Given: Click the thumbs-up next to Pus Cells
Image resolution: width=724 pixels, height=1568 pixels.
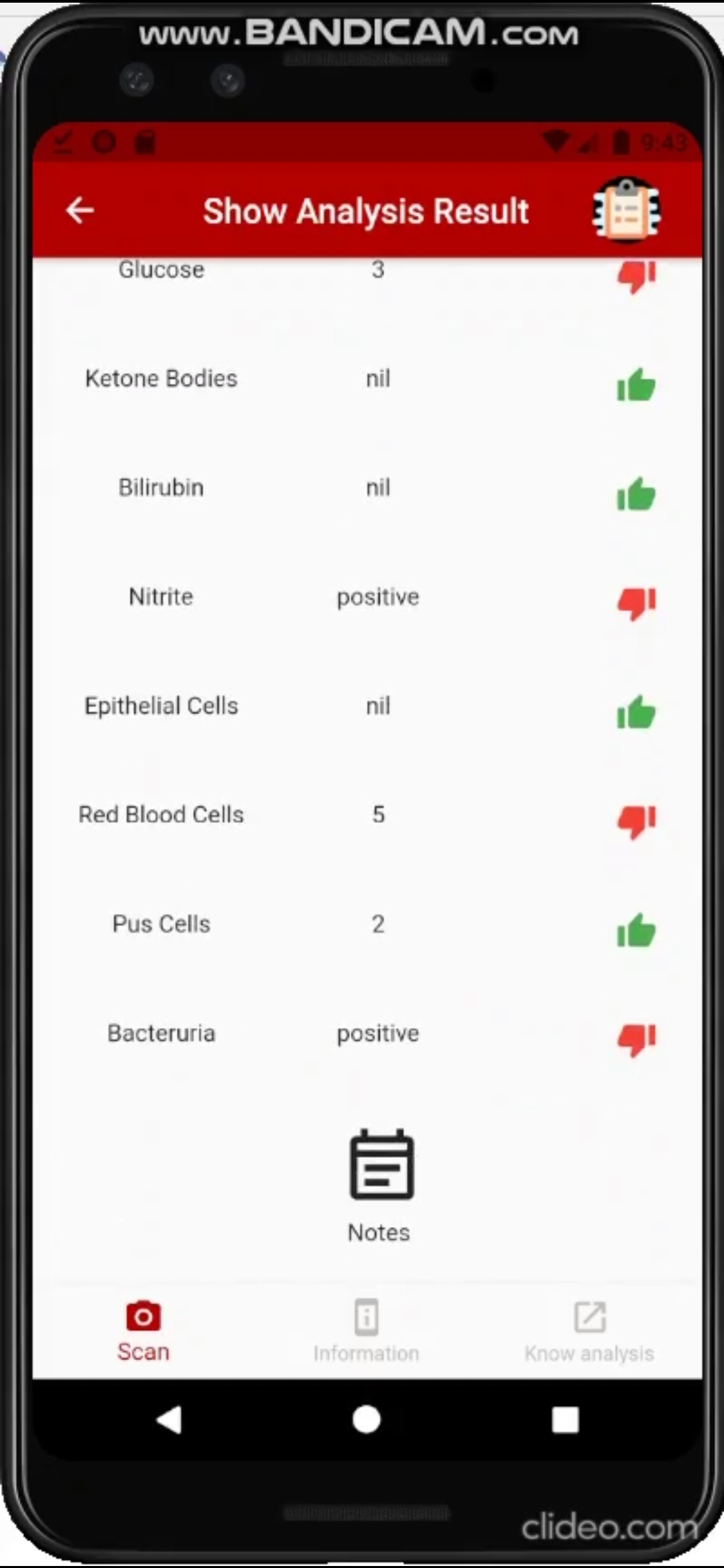Looking at the screenshot, I should 636,931.
